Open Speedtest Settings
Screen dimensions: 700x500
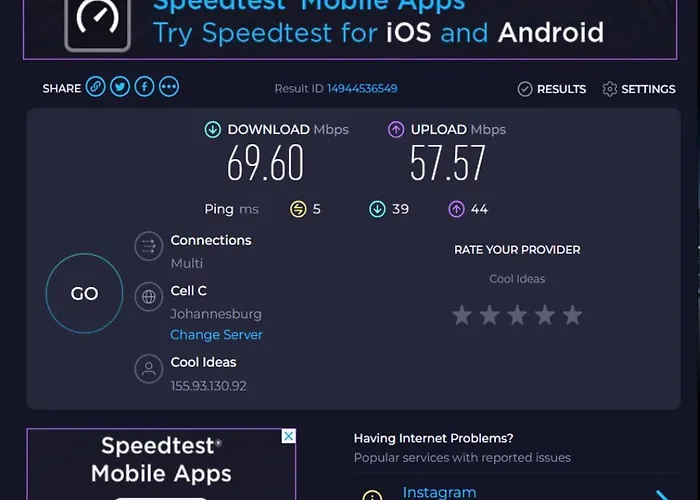pos(638,89)
